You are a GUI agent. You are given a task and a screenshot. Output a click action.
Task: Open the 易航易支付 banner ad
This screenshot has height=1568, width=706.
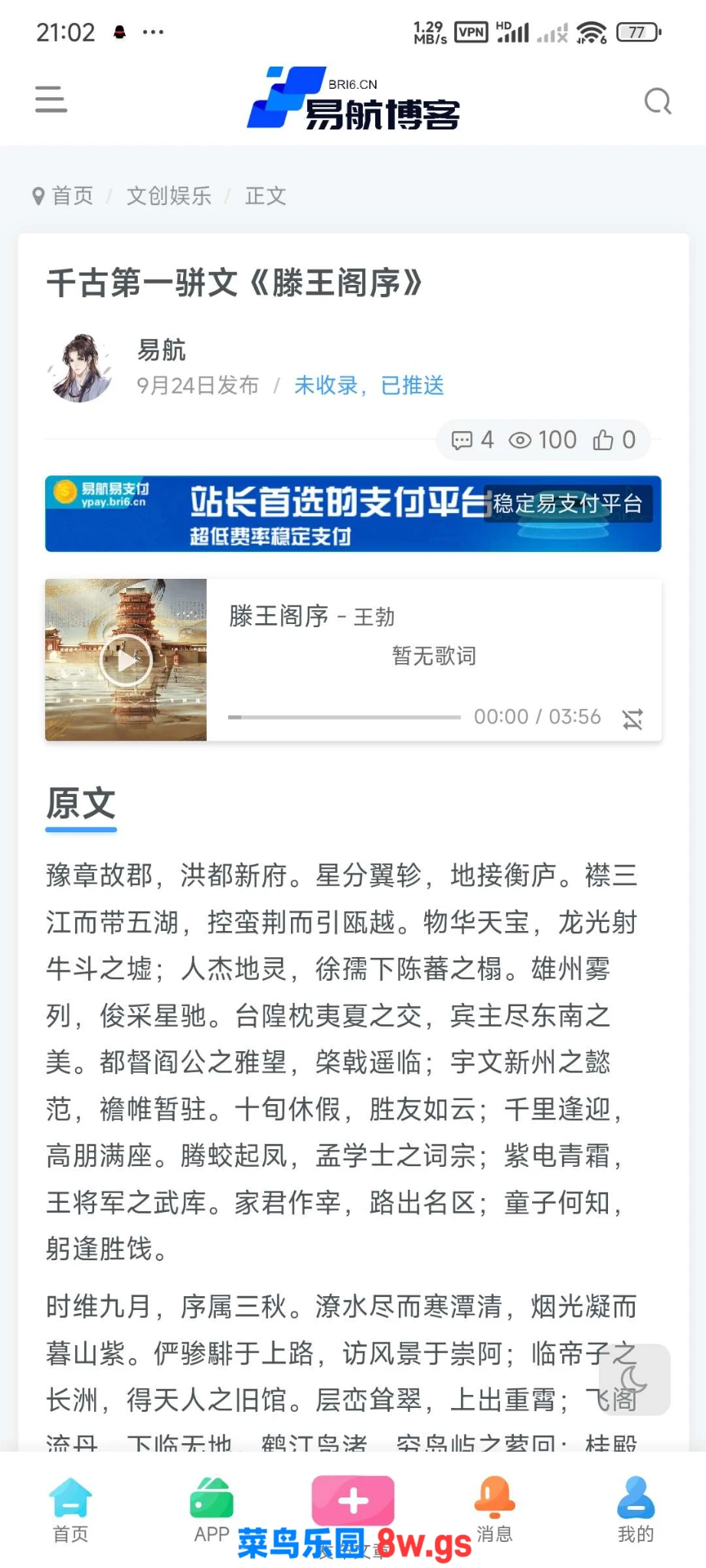353,514
